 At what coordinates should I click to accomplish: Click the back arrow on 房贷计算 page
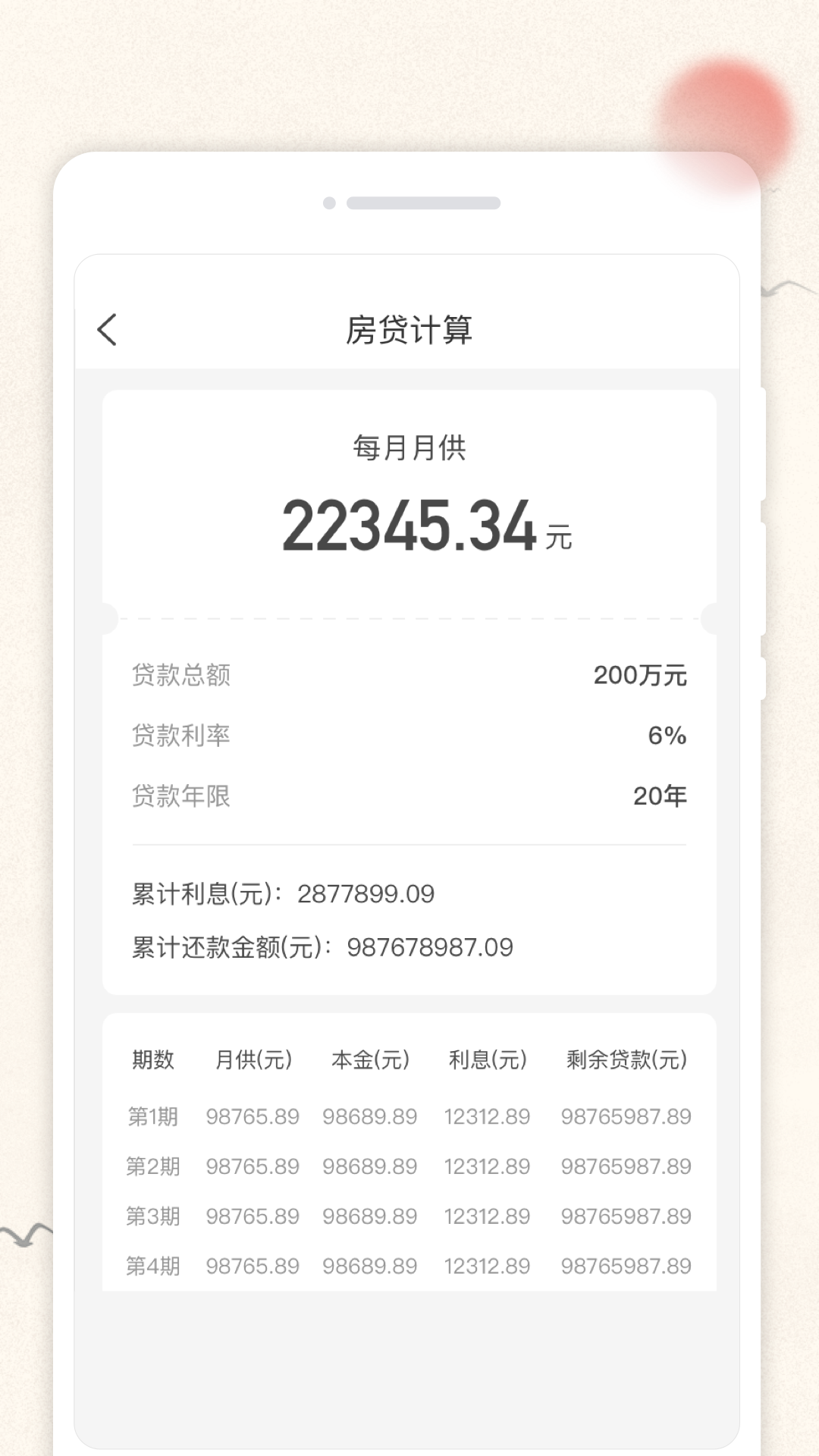coord(107,328)
